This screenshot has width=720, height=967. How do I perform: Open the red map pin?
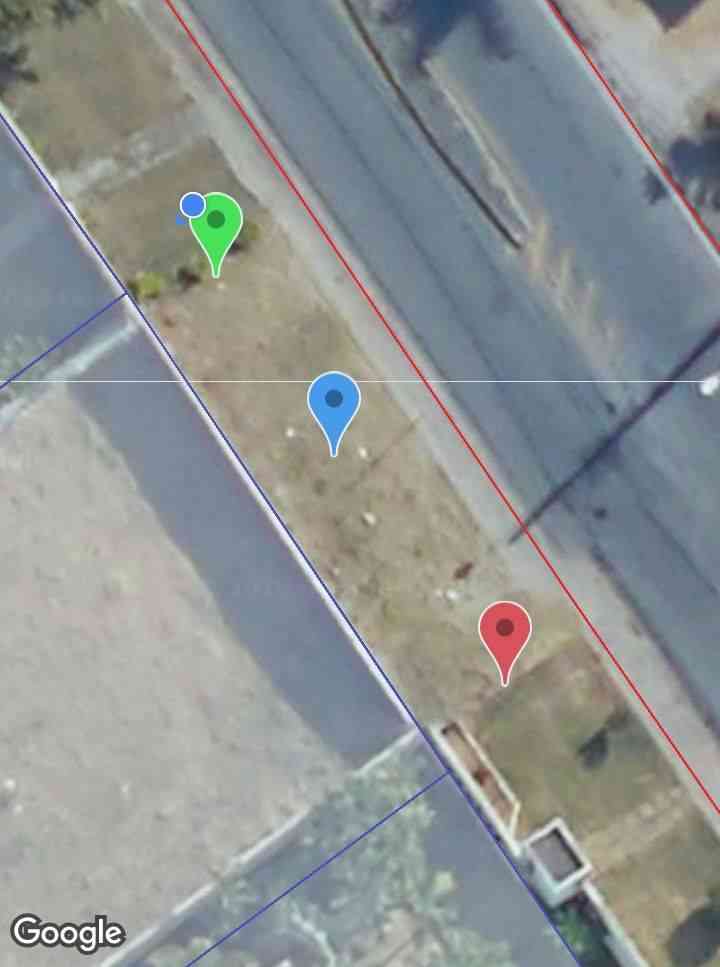coord(505,633)
